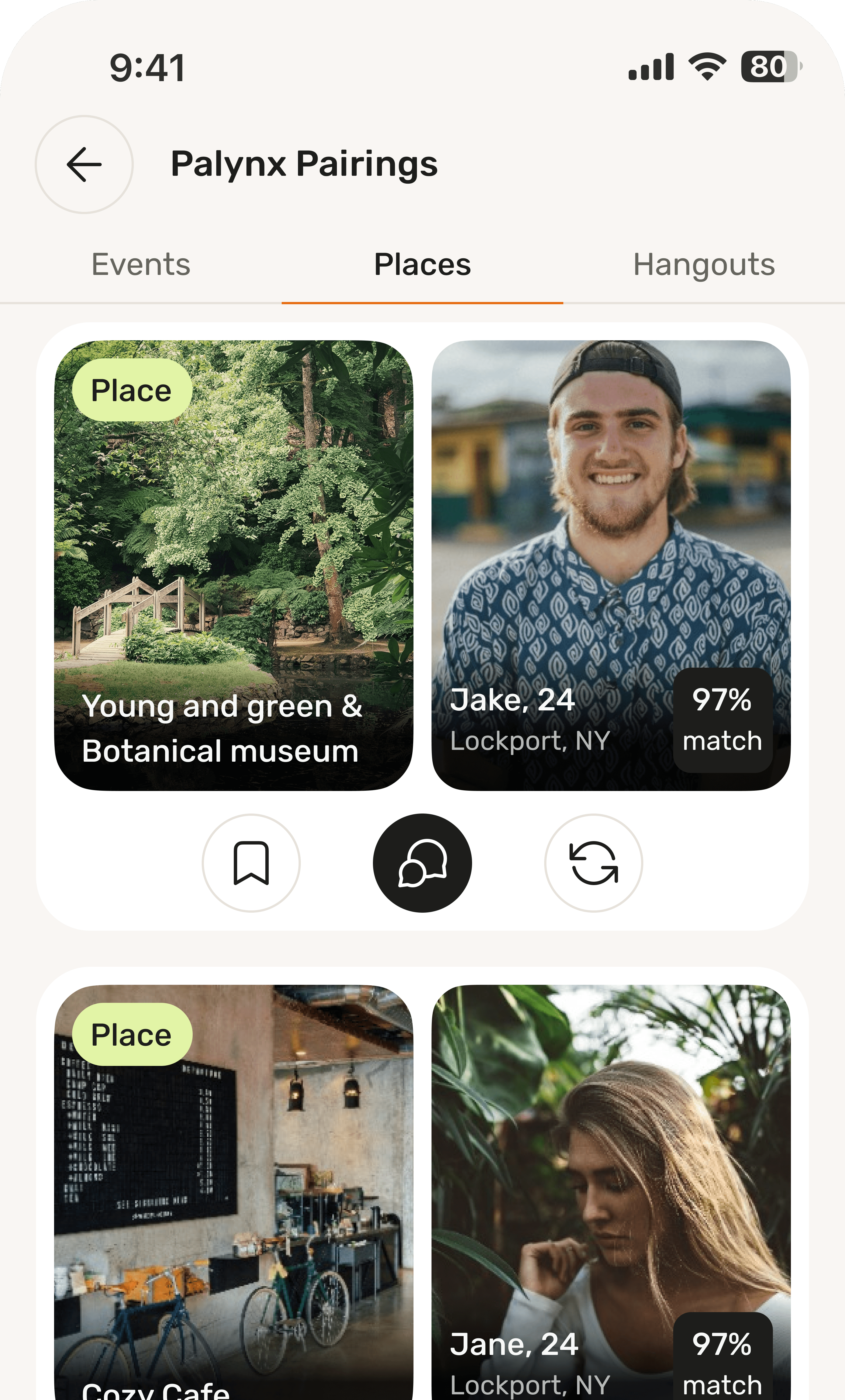Switch to the Hangouts tab
Image resolution: width=845 pixels, height=1400 pixels.
coord(704,265)
